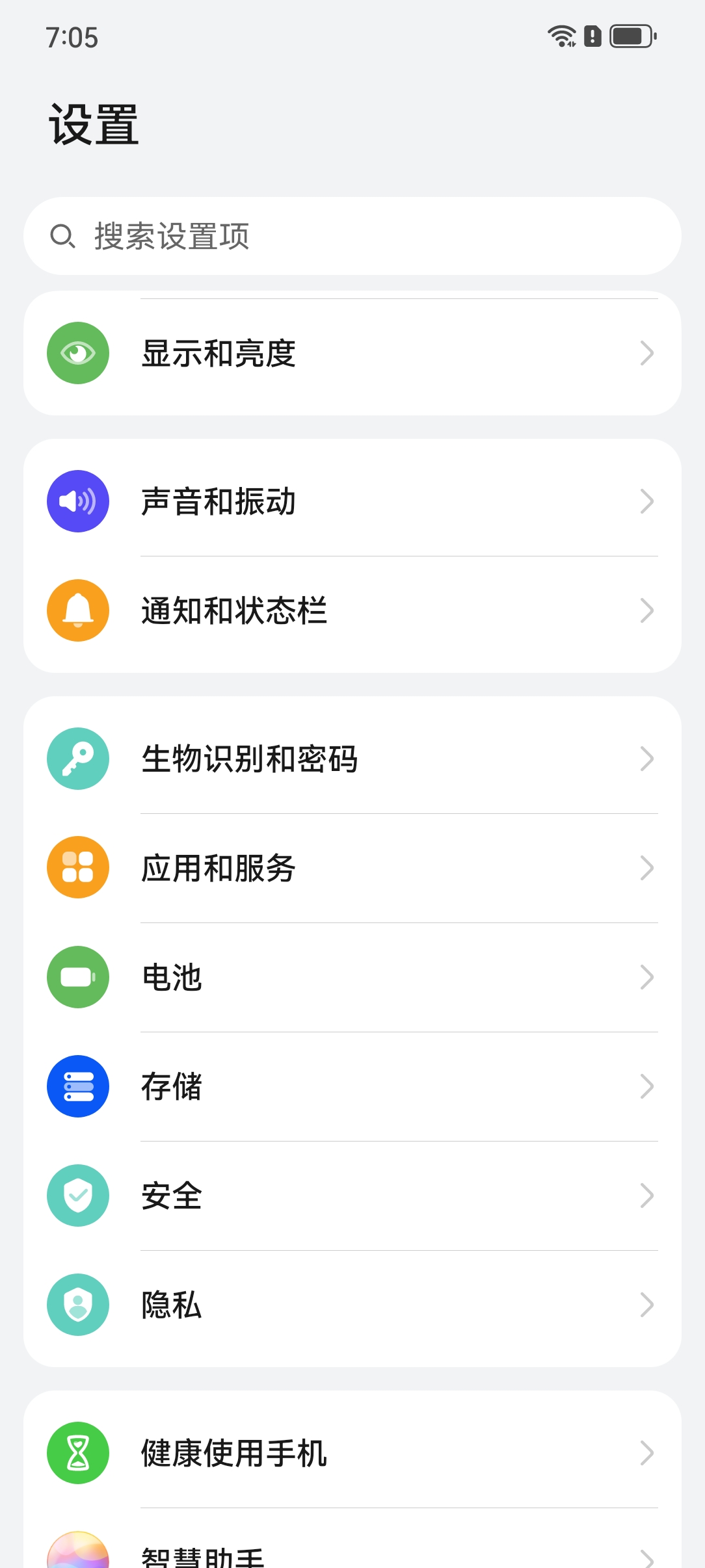Image resolution: width=705 pixels, height=1568 pixels.
Task: Open 智慧助手 settings
Action: tap(351, 1555)
